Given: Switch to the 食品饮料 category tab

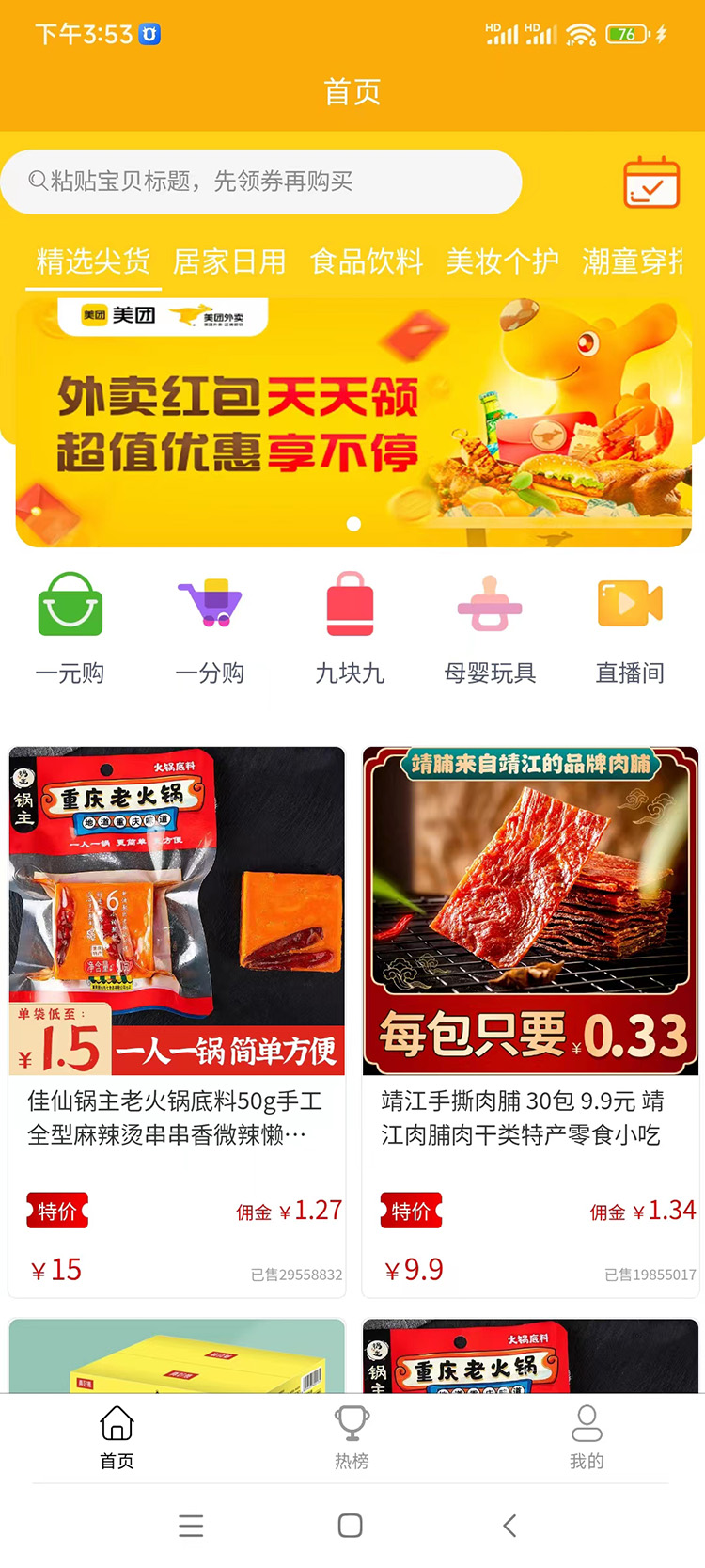Looking at the screenshot, I should click(367, 261).
